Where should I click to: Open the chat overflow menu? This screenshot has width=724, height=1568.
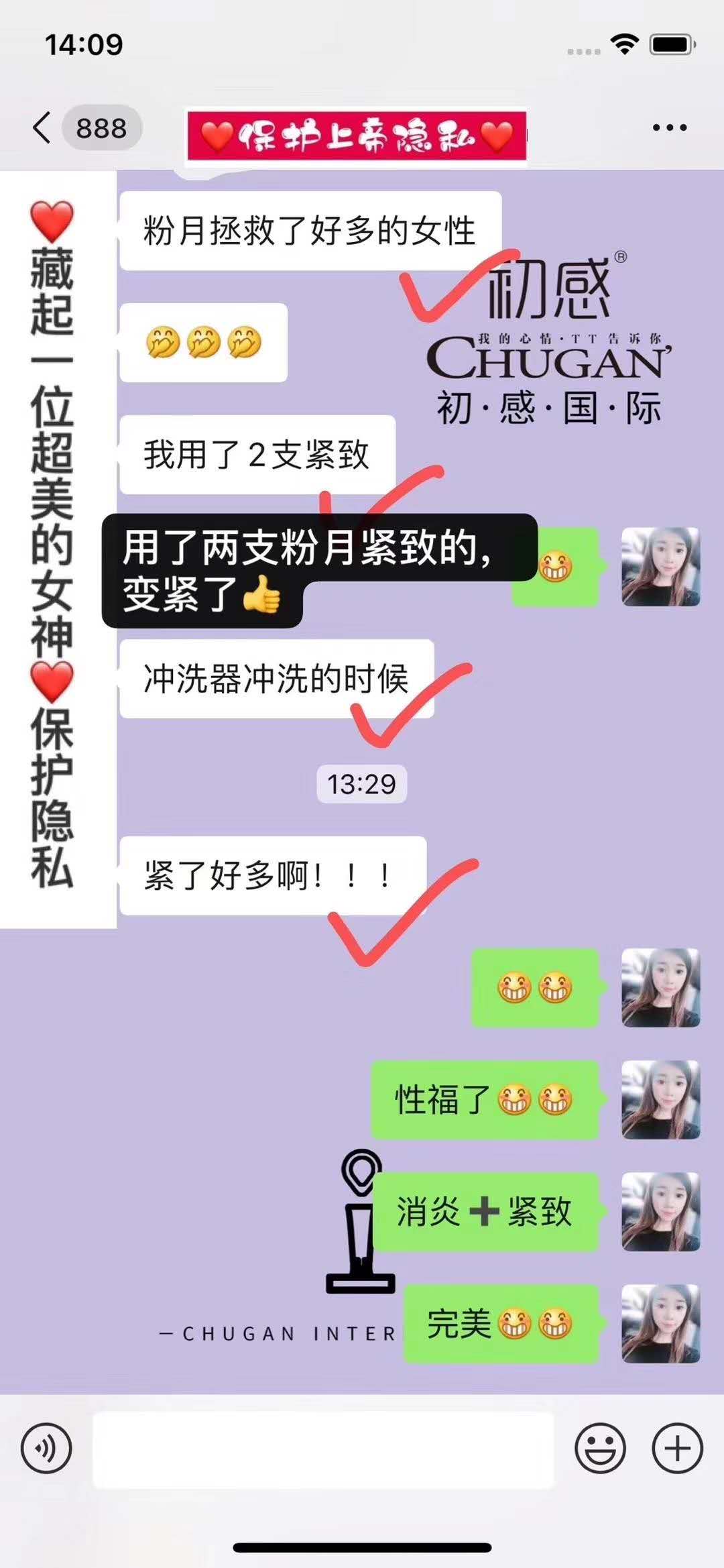[x=670, y=127]
